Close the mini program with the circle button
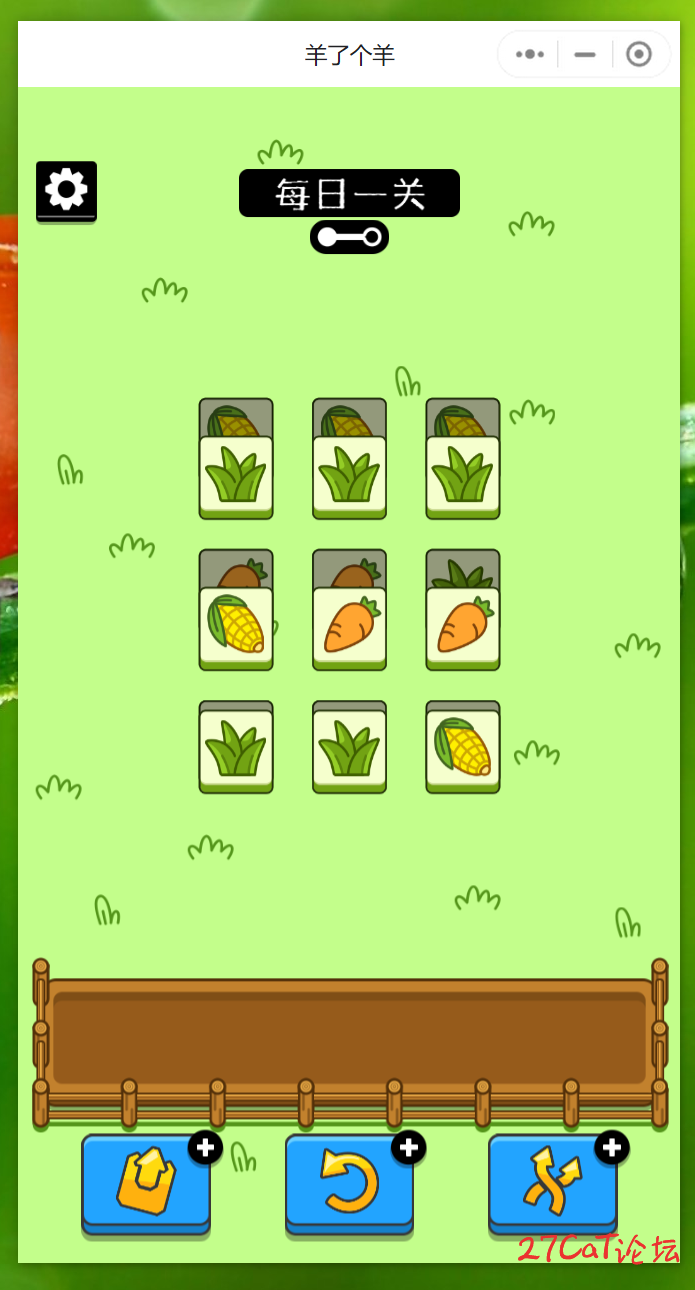 point(639,54)
